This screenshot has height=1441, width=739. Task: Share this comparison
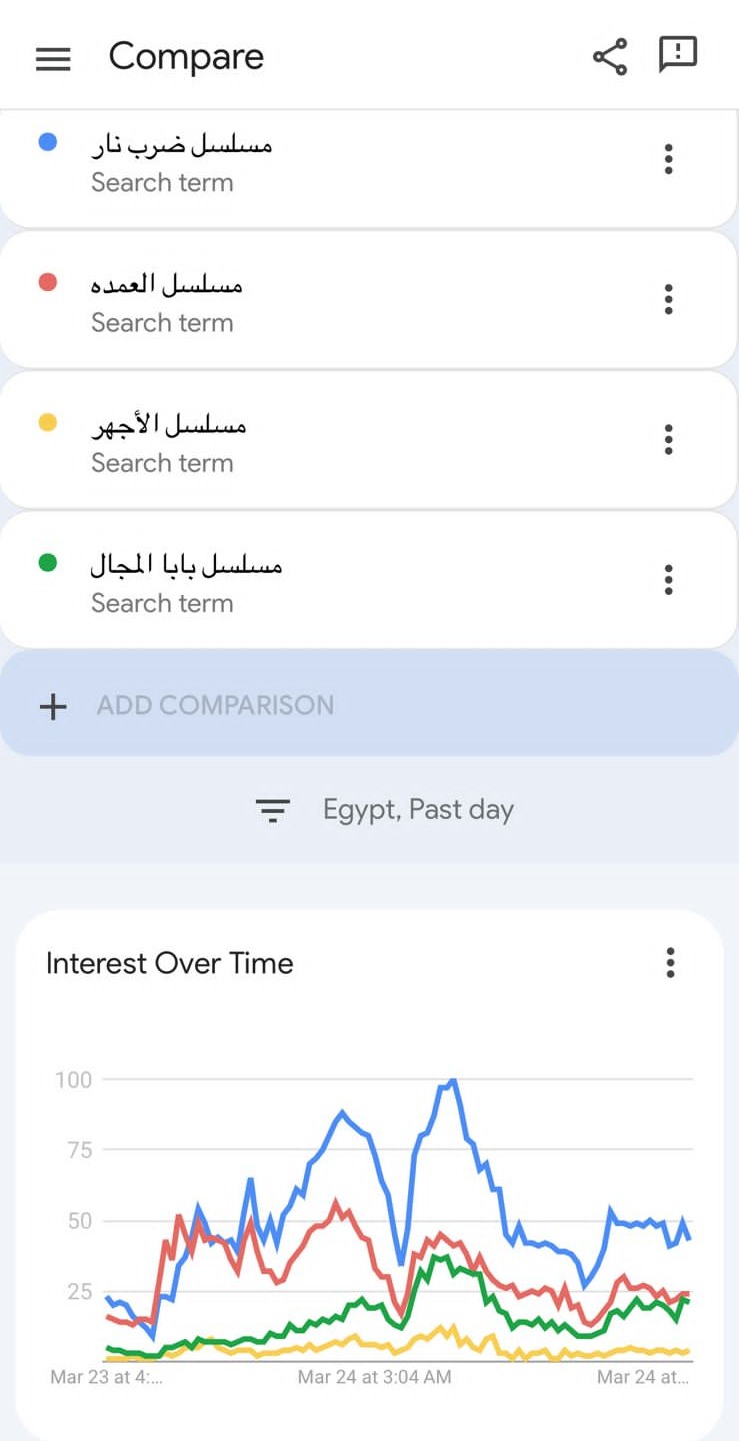610,57
